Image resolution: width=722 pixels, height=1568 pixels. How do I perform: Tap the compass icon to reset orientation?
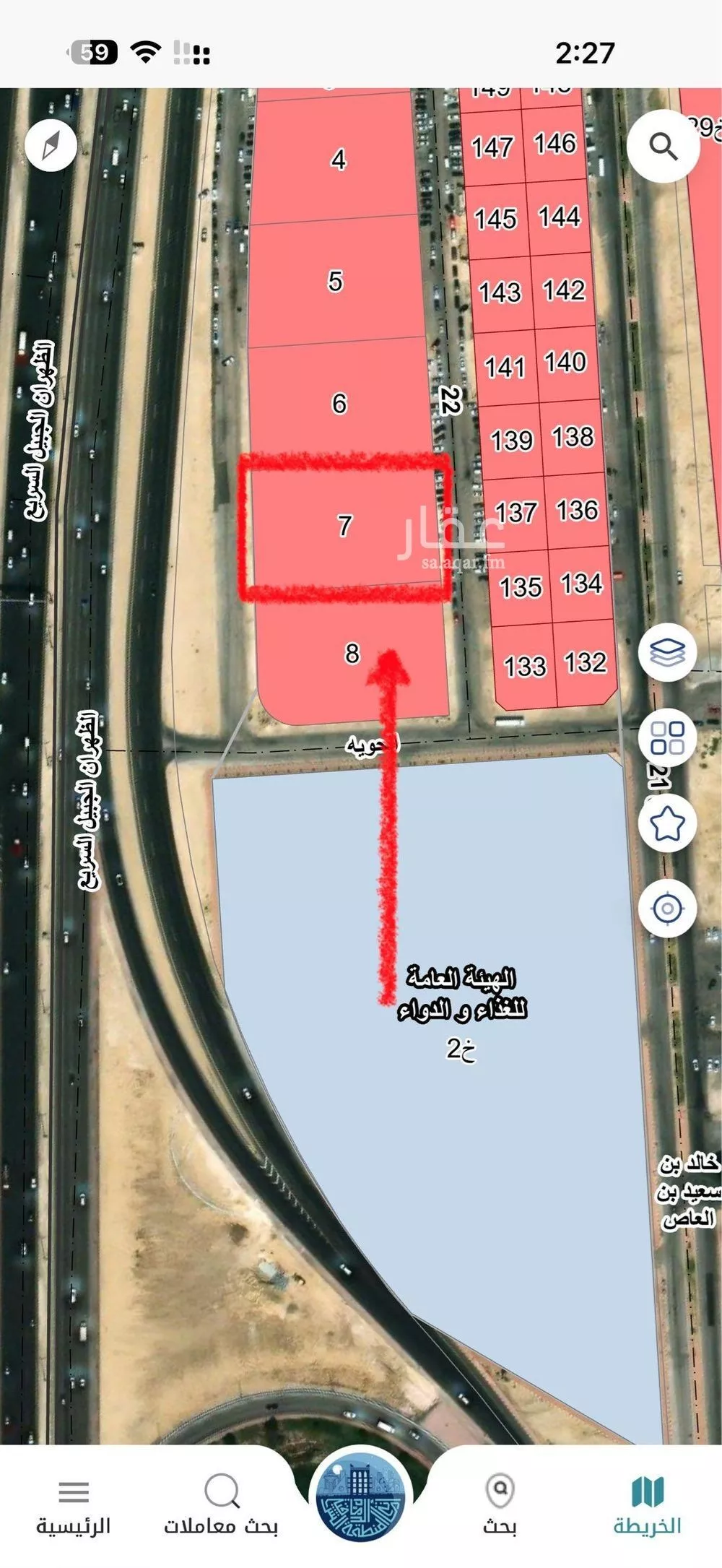[x=51, y=146]
